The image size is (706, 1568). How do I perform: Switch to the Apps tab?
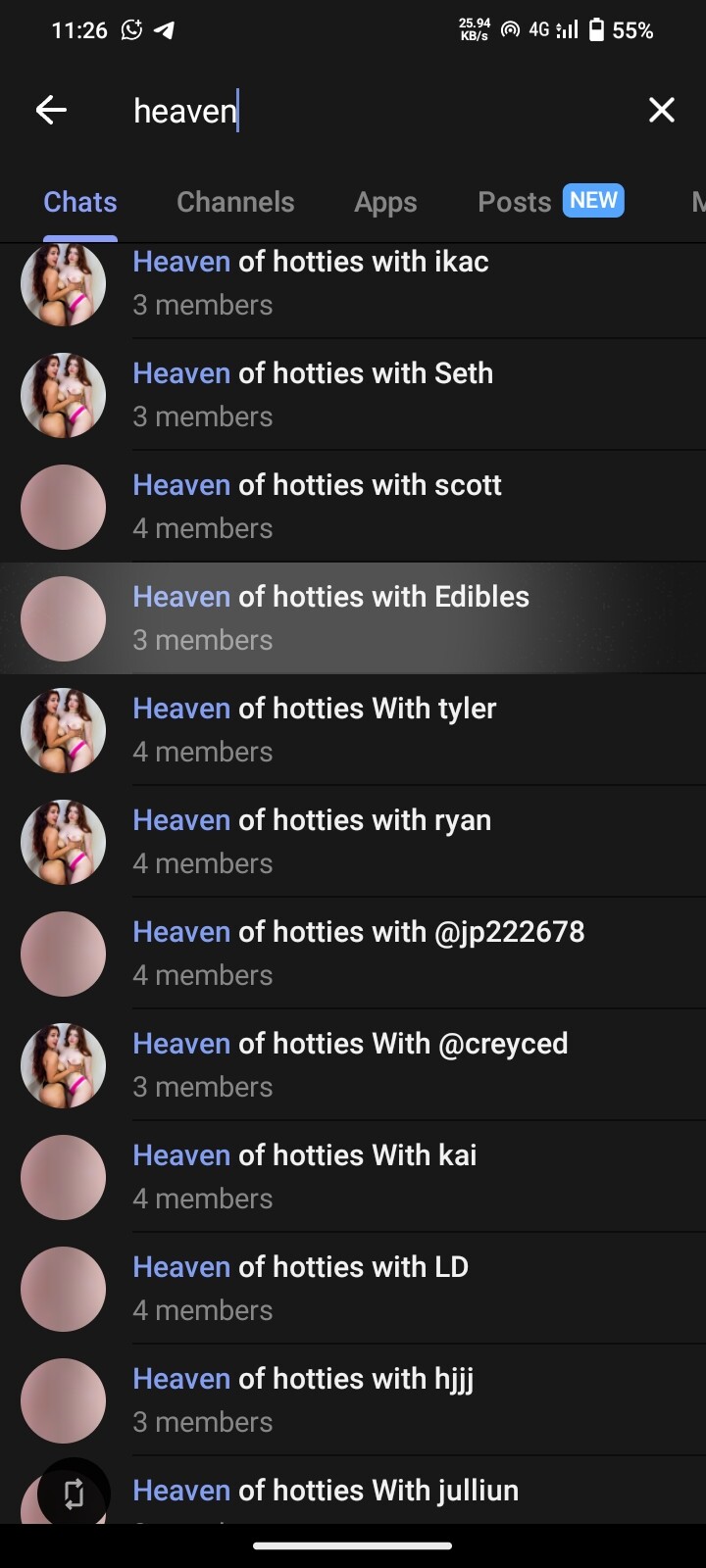(x=385, y=202)
